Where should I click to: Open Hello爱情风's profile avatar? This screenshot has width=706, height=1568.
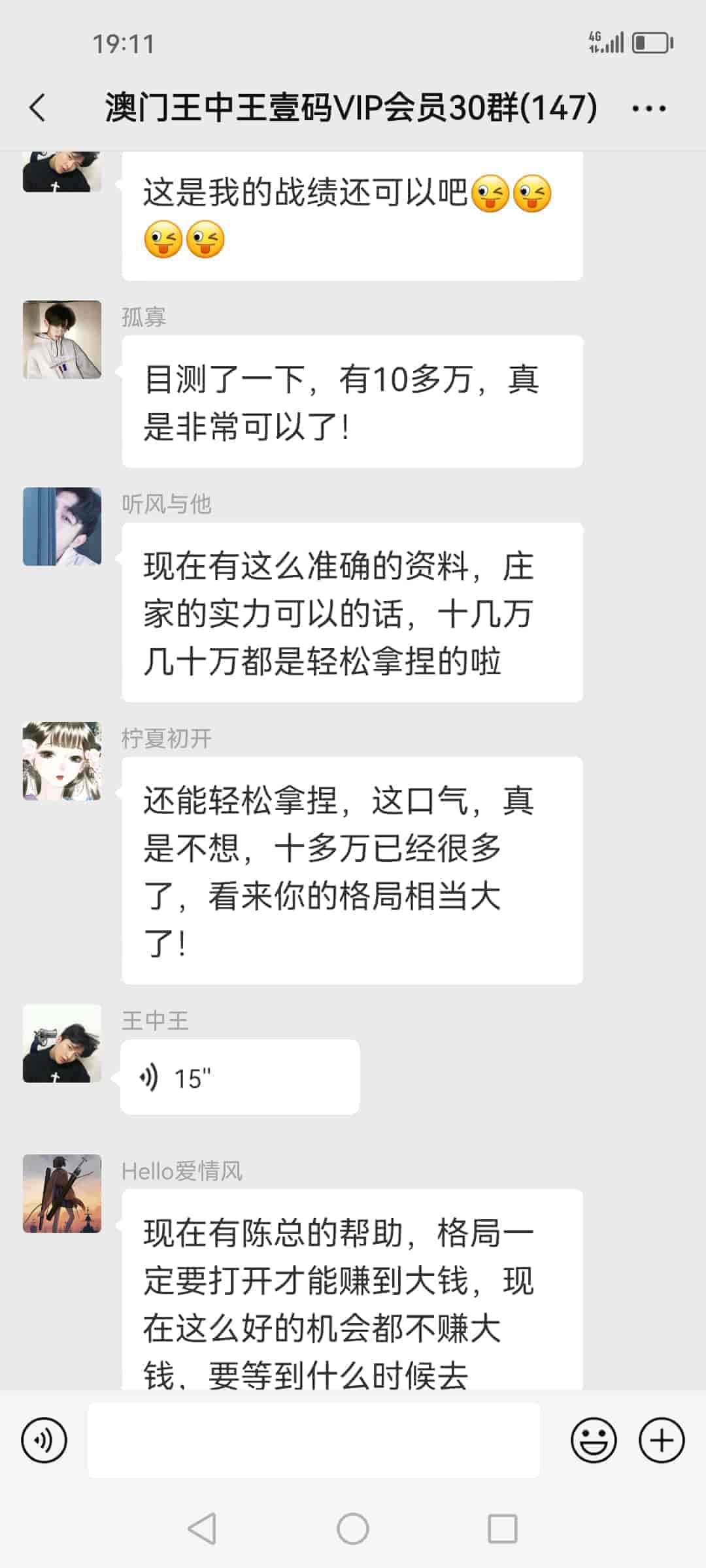tap(62, 1194)
